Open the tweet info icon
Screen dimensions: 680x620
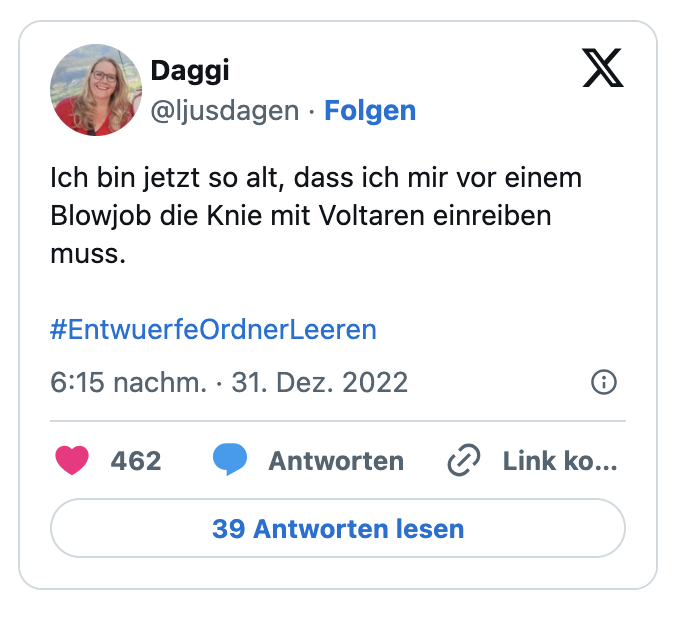[x=604, y=382]
